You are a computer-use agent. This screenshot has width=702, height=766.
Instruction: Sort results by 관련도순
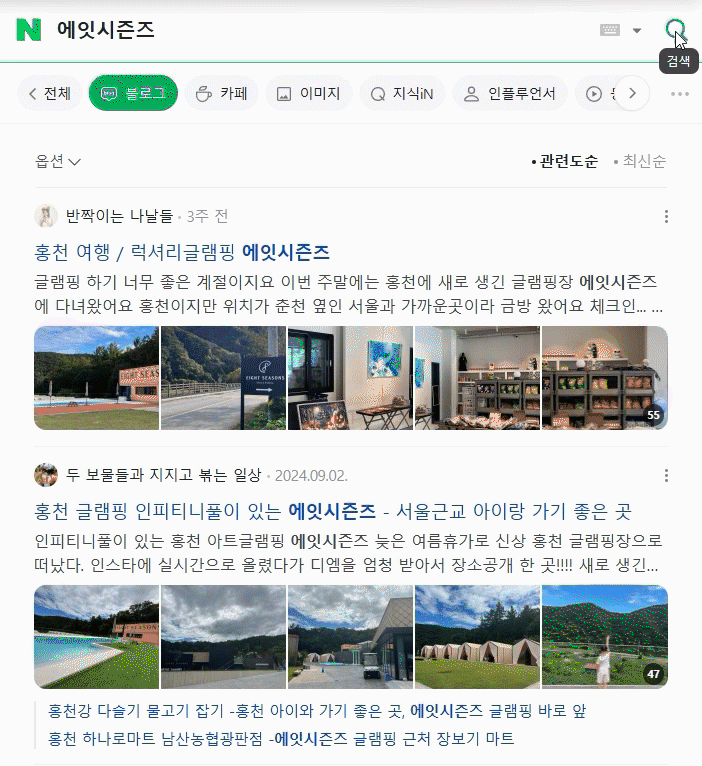pyautogui.click(x=565, y=161)
